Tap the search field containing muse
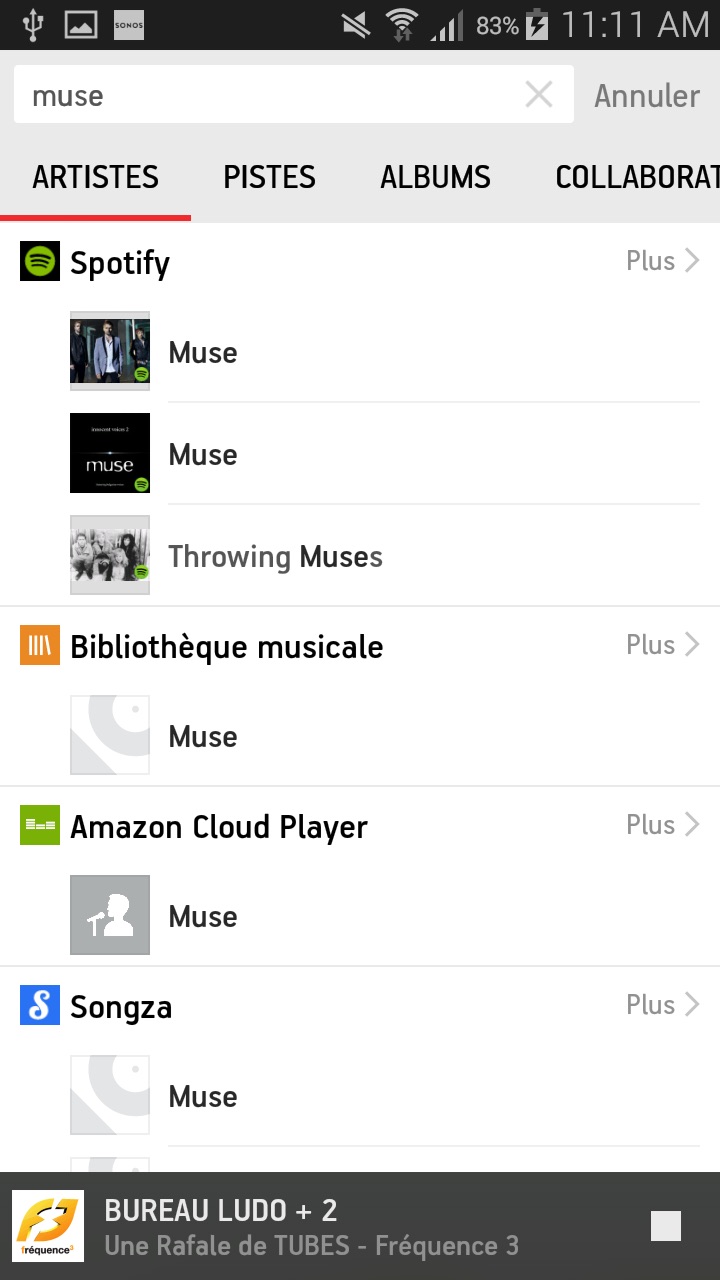 coord(270,96)
